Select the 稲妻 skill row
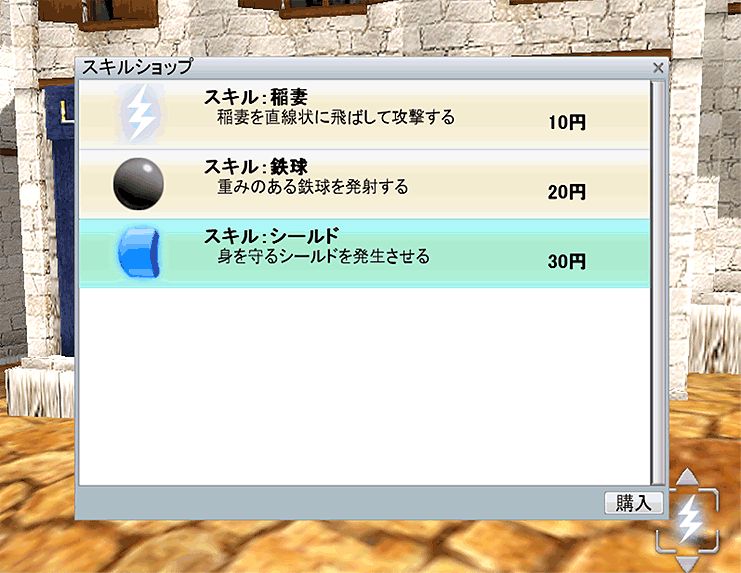 364,114
